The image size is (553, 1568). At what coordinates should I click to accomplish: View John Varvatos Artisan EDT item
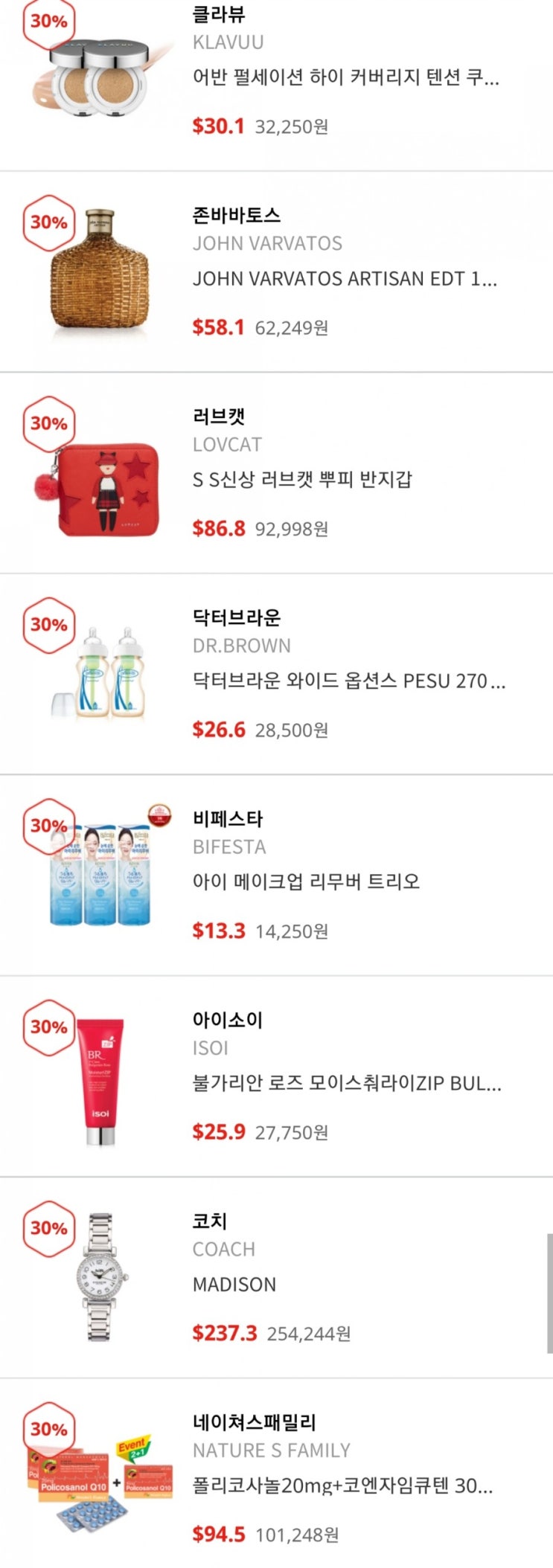[x=345, y=279]
